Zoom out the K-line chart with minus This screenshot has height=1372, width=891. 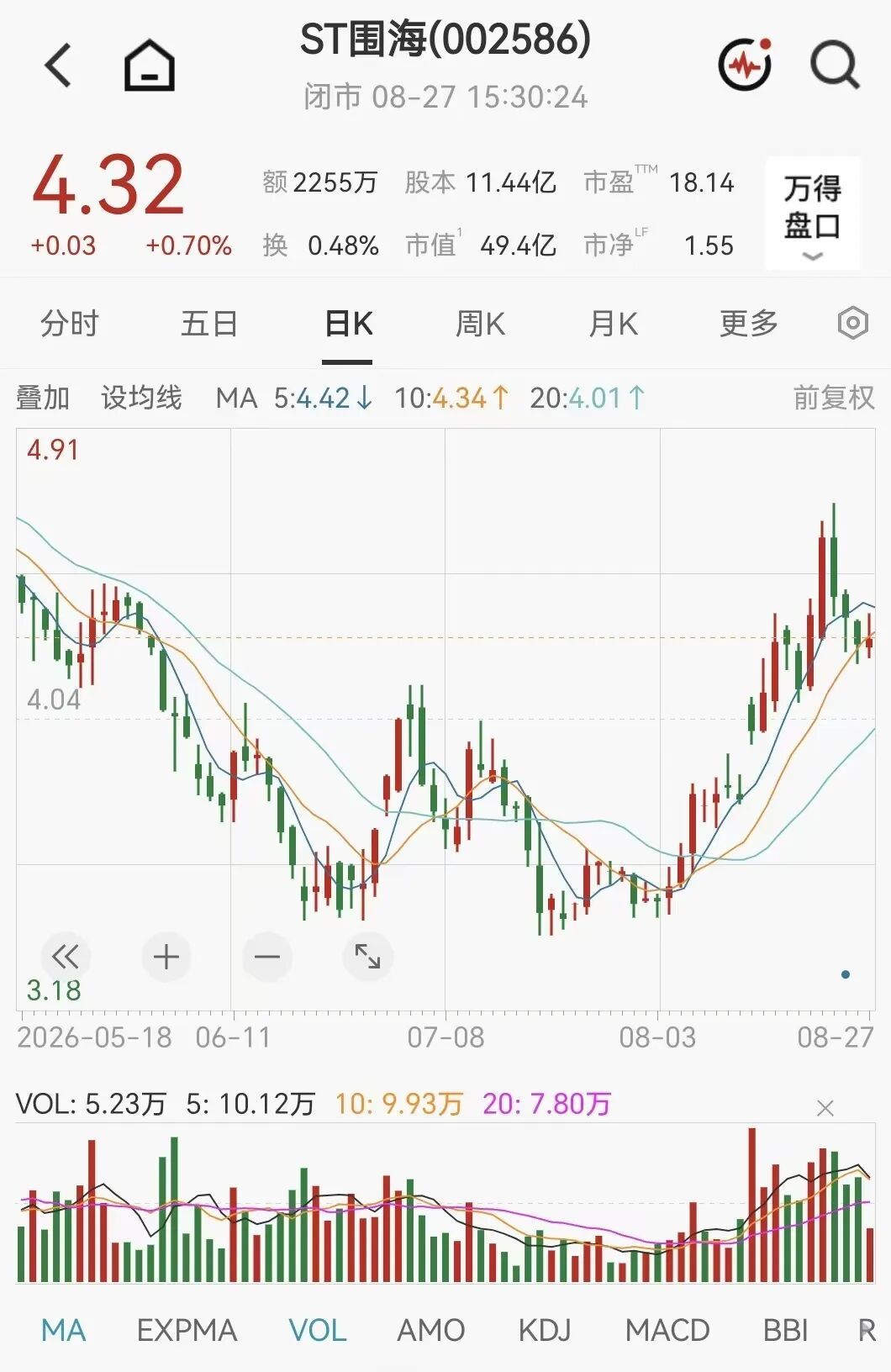click(267, 957)
